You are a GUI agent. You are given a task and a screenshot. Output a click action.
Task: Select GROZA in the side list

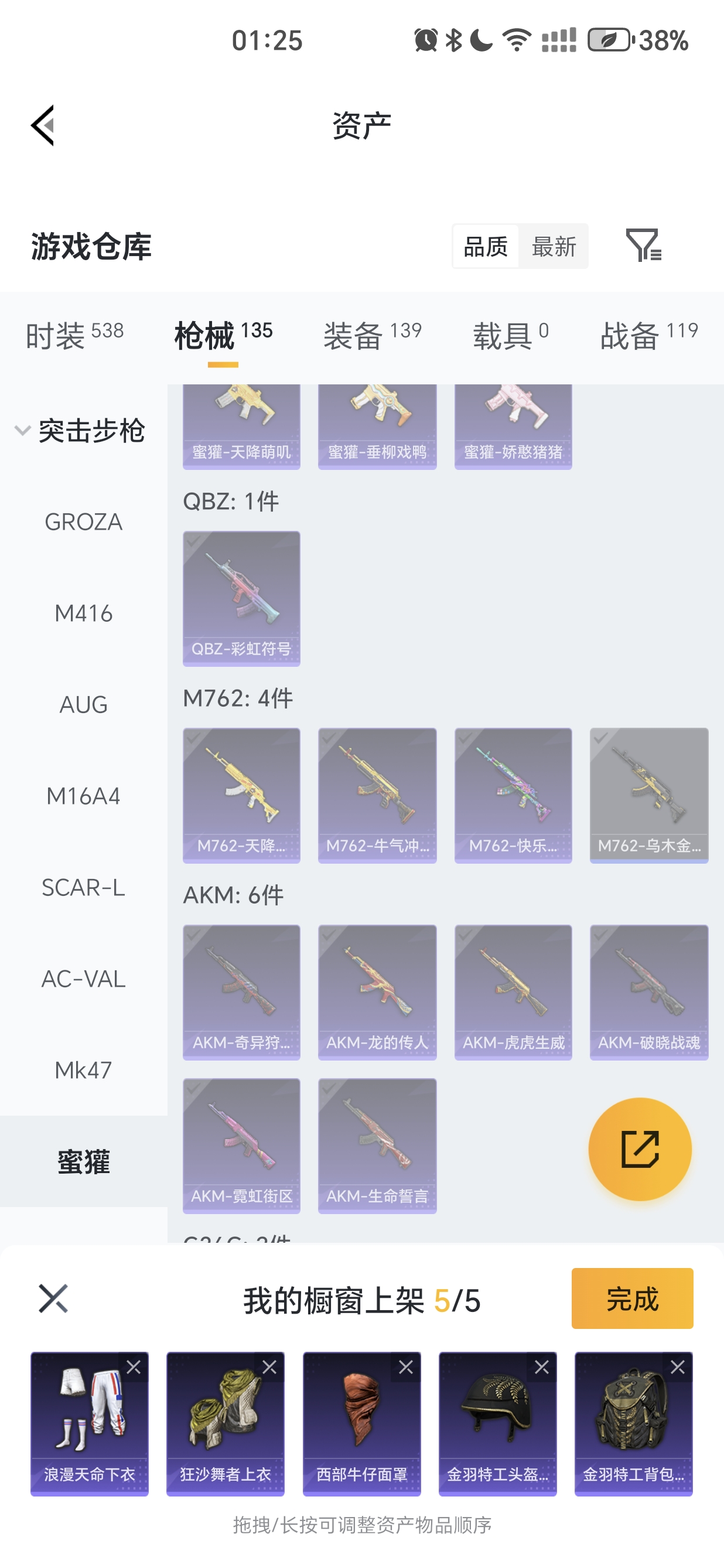pyautogui.click(x=83, y=521)
